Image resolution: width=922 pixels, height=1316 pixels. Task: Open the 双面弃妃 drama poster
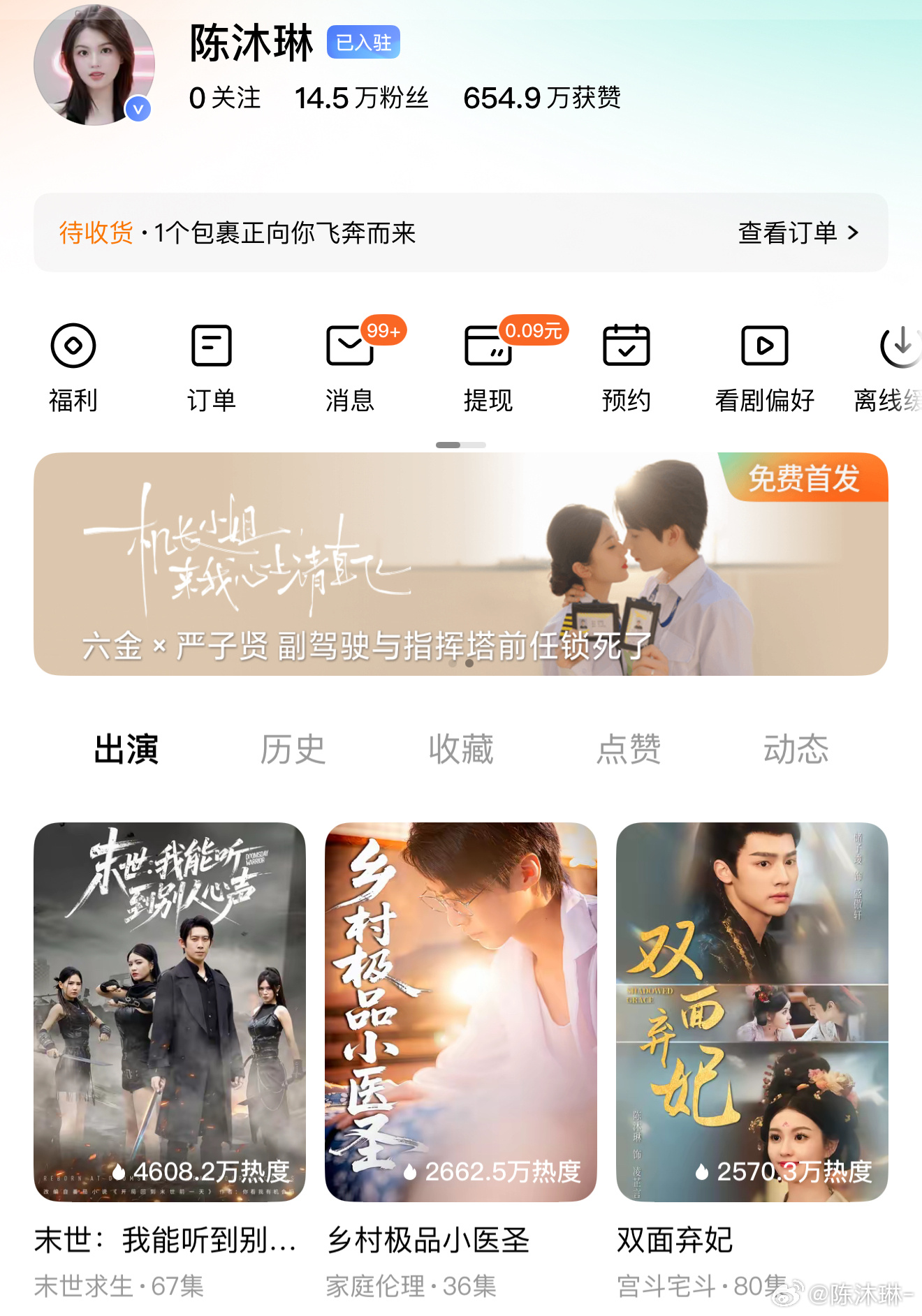[x=753, y=1011]
